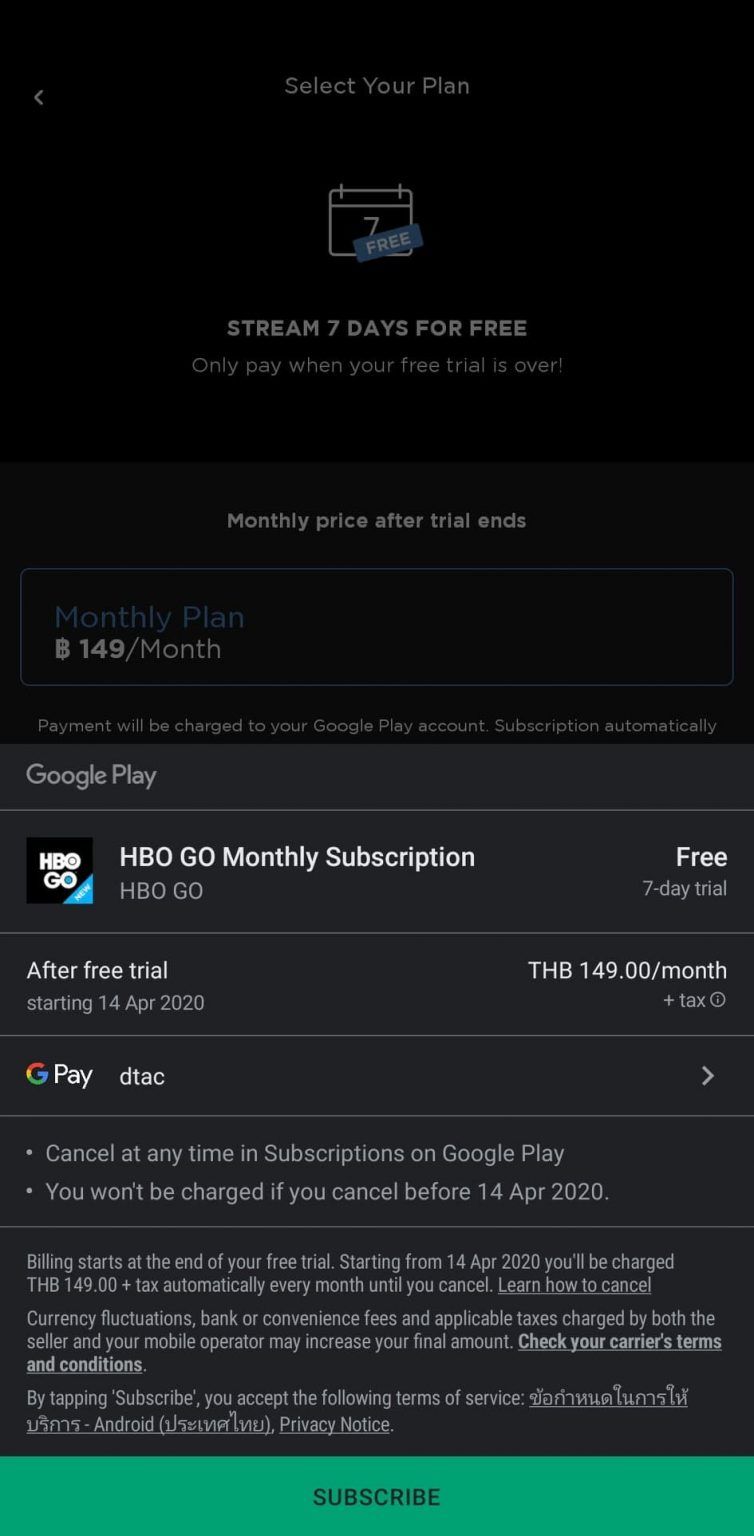Click the Google Play logo header
Screen dimensions: 754x1536
(91, 776)
